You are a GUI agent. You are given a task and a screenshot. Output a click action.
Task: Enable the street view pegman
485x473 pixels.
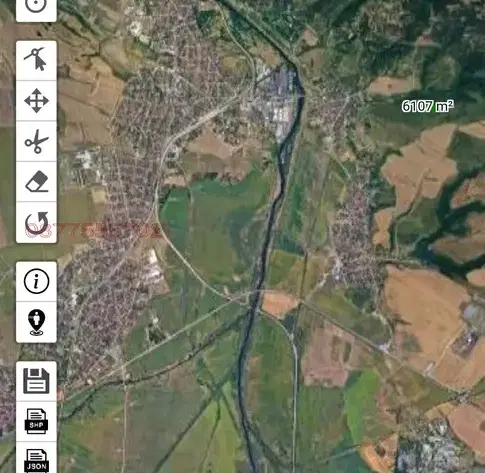[x=36, y=322]
